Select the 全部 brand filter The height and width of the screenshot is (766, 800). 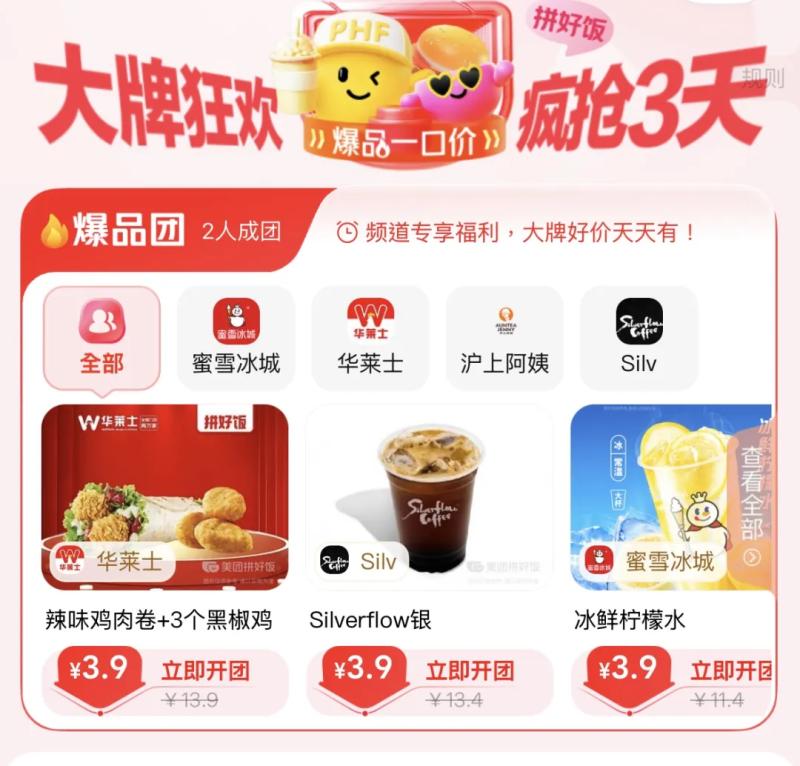(102, 338)
